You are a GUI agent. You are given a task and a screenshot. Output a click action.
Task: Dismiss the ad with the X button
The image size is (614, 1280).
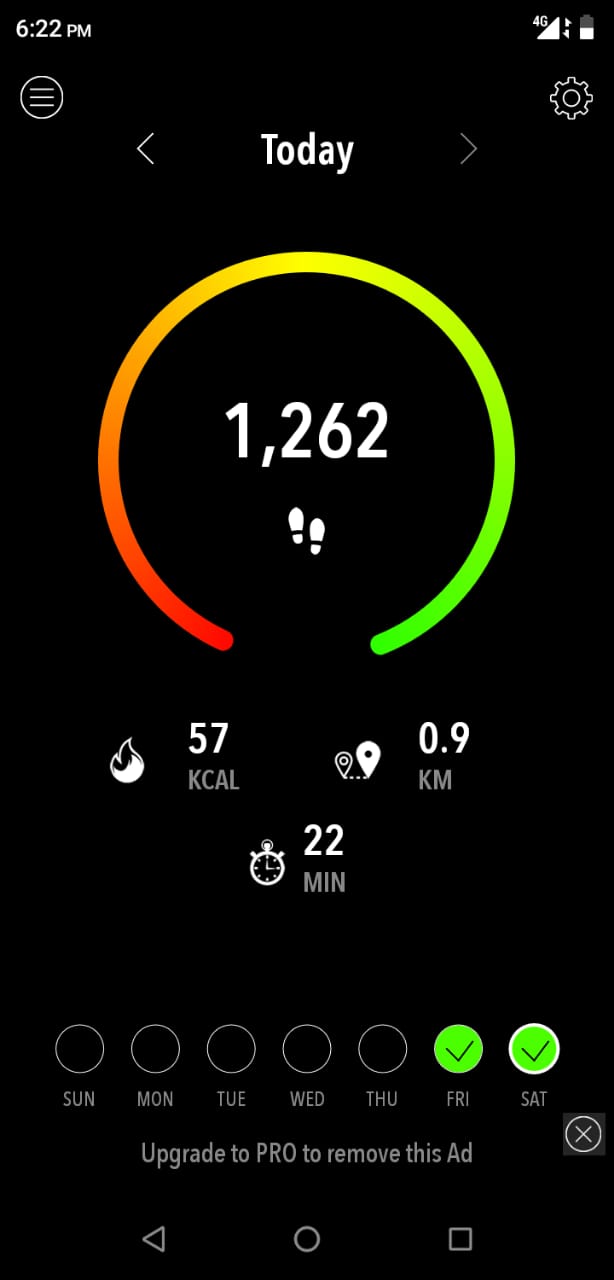(584, 1134)
